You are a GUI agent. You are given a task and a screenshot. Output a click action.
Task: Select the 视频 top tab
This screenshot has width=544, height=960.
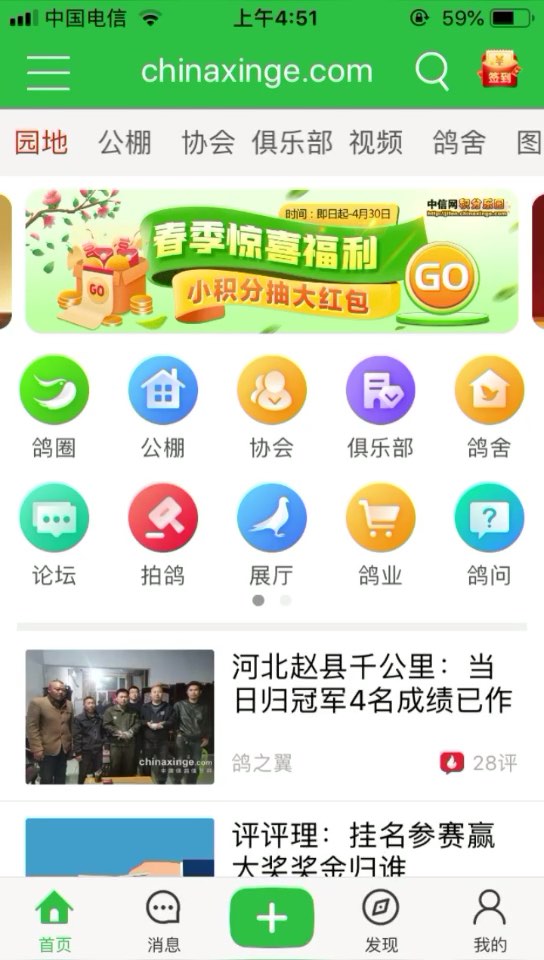(x=376, y=143)
